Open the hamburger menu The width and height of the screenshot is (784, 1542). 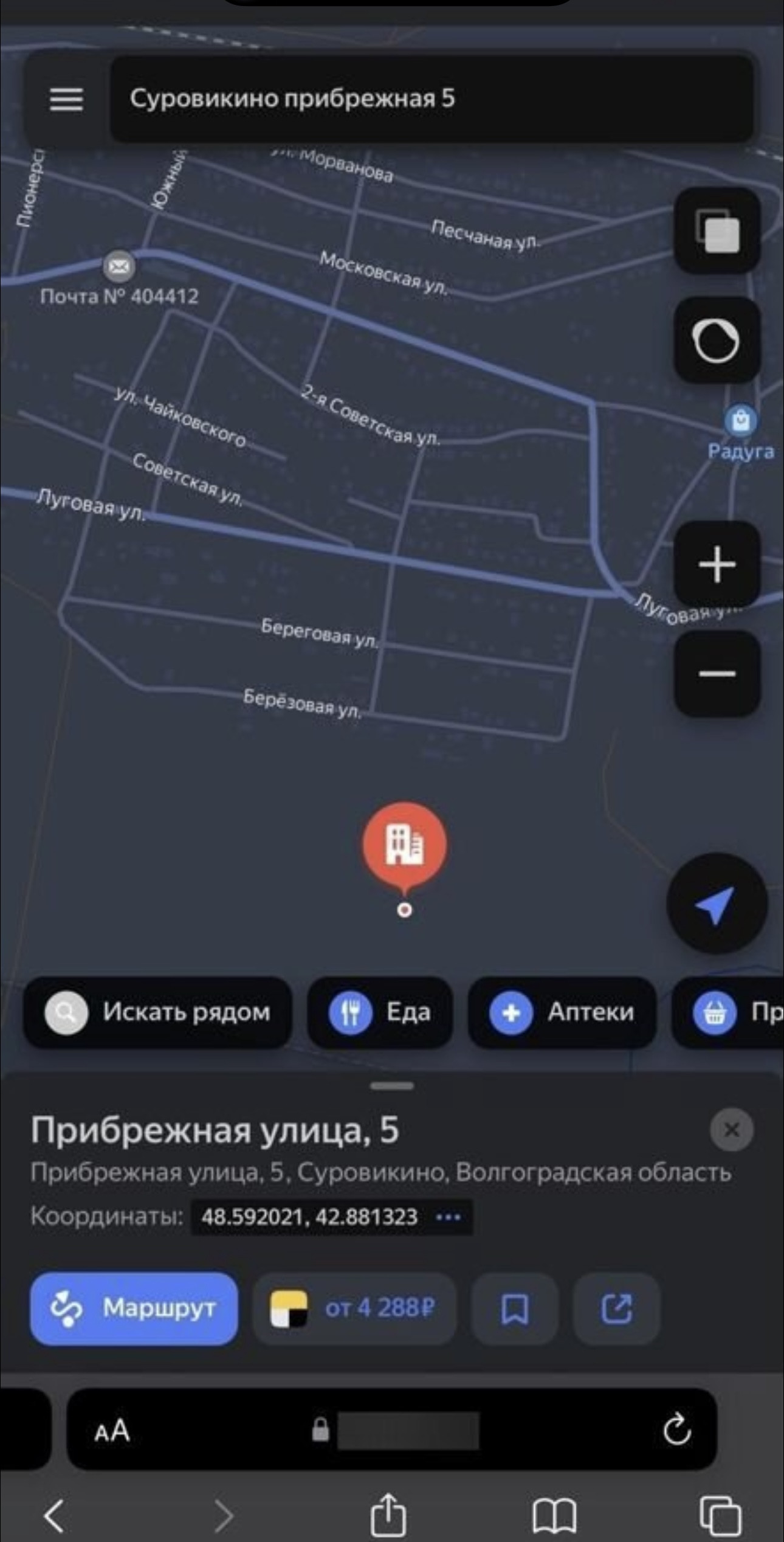[66, 99]
